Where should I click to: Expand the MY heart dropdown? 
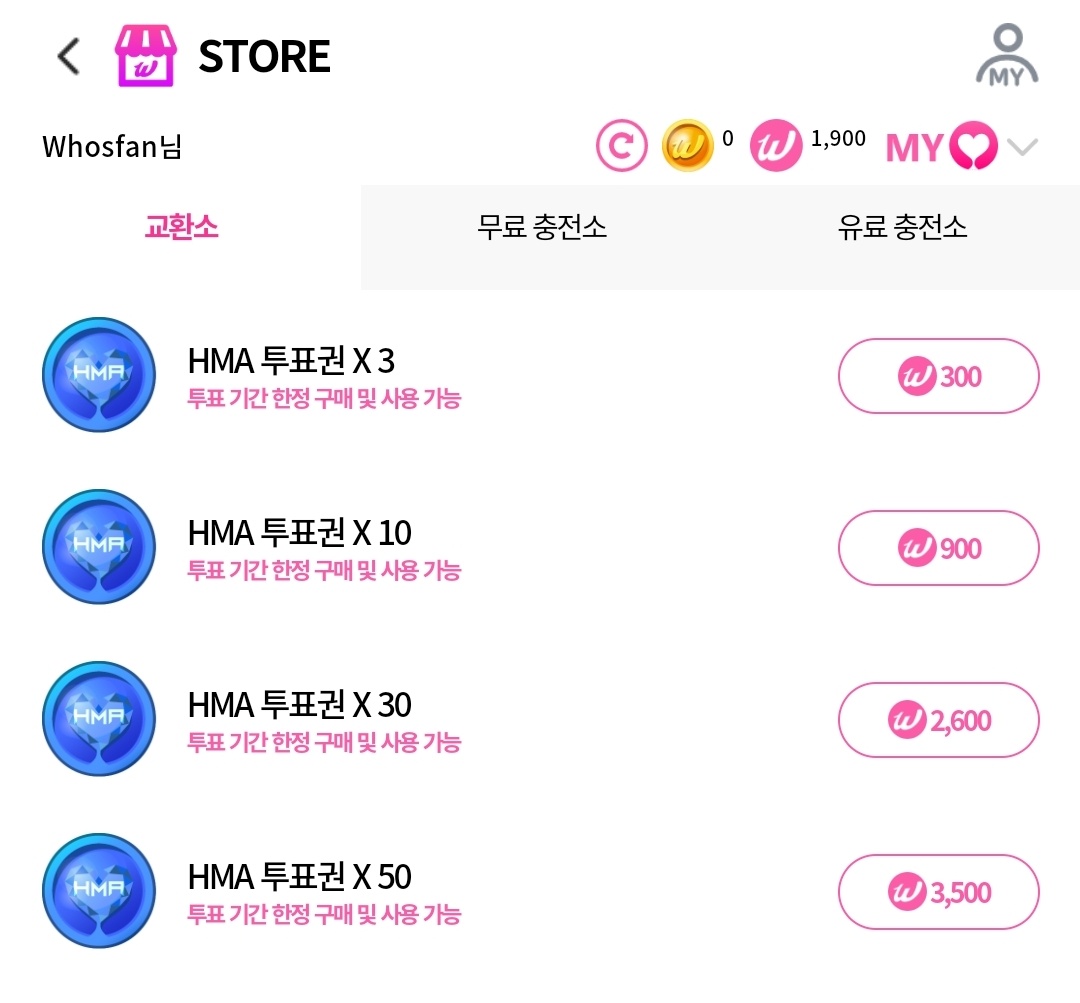coord(1022,148)
